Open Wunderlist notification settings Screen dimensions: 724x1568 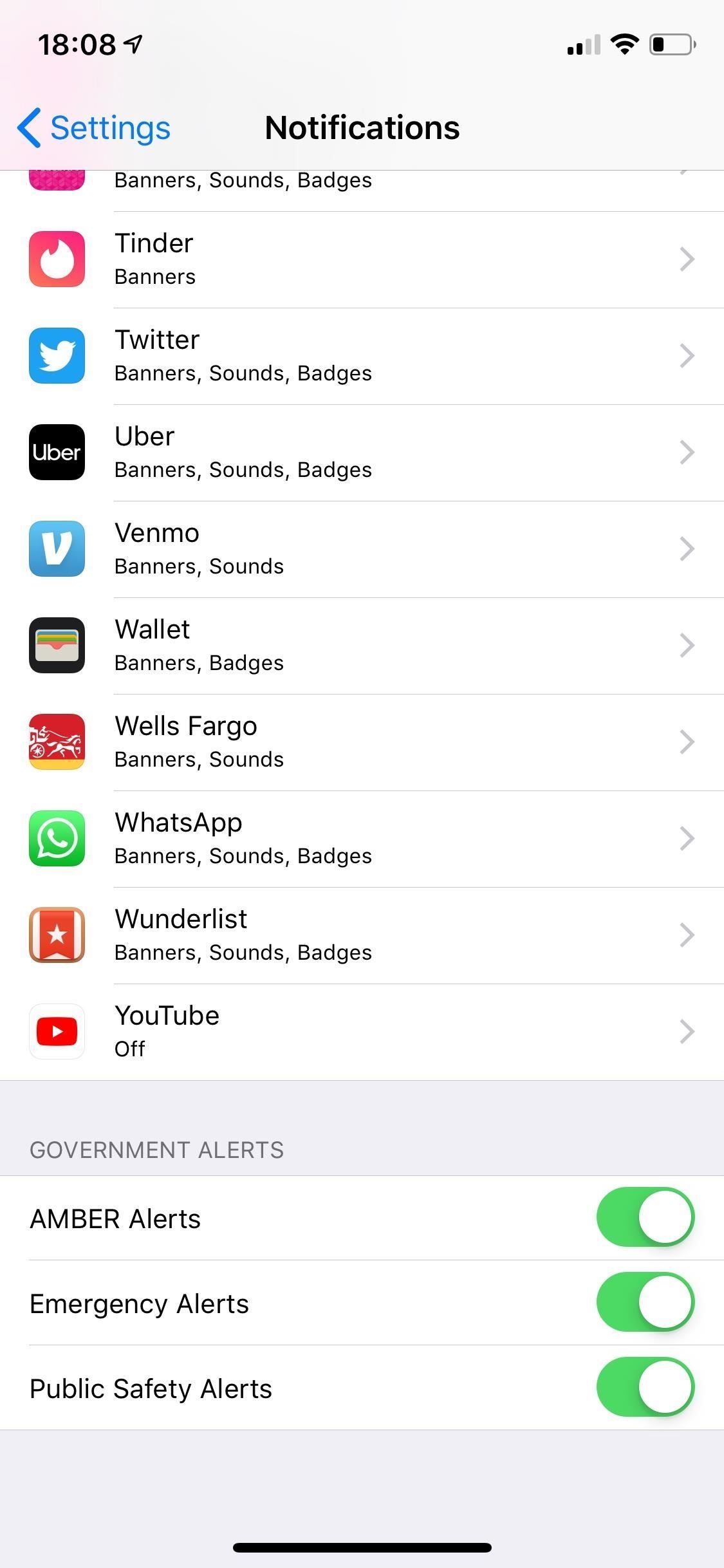(x=362, y=935)
